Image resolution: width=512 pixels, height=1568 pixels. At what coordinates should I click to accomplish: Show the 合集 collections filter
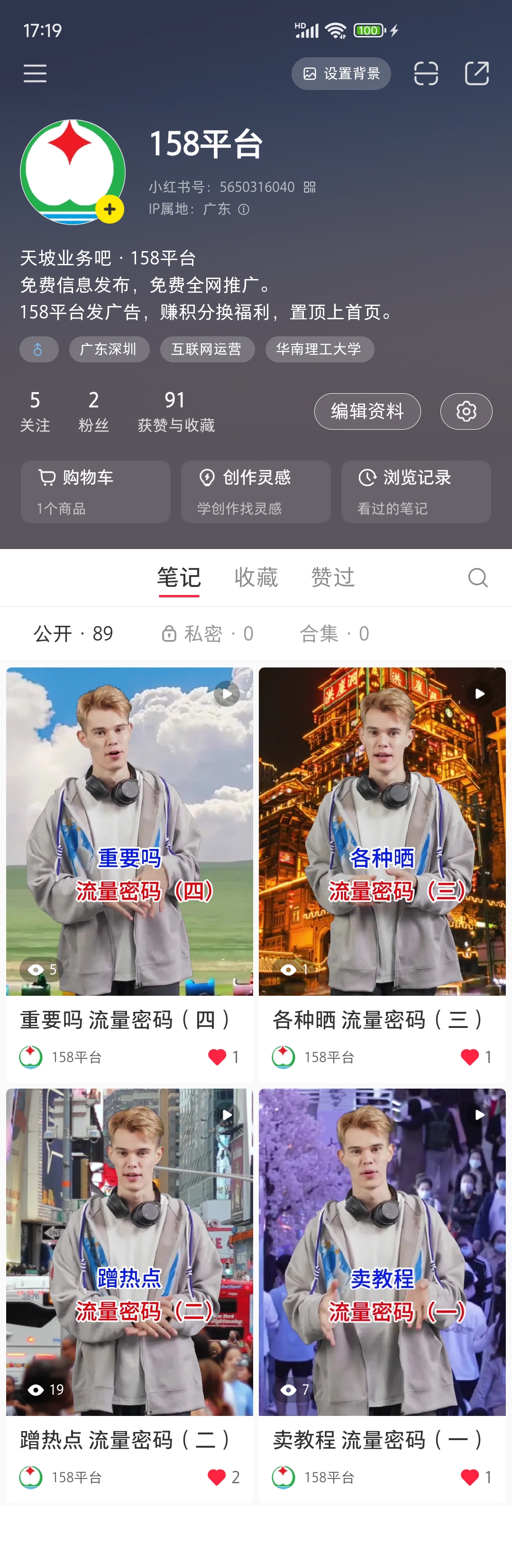[x=334, y=634]
